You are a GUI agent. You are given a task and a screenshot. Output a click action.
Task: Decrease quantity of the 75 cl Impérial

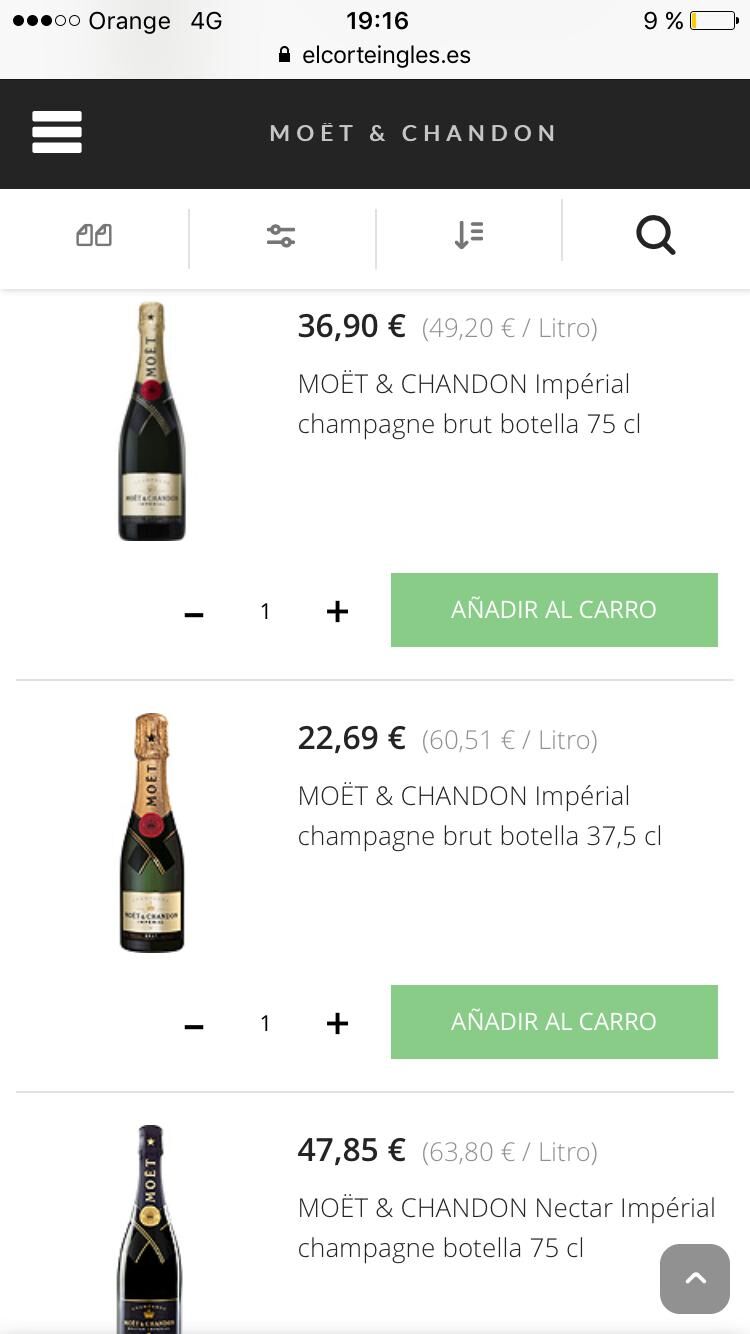coord(193,611)
